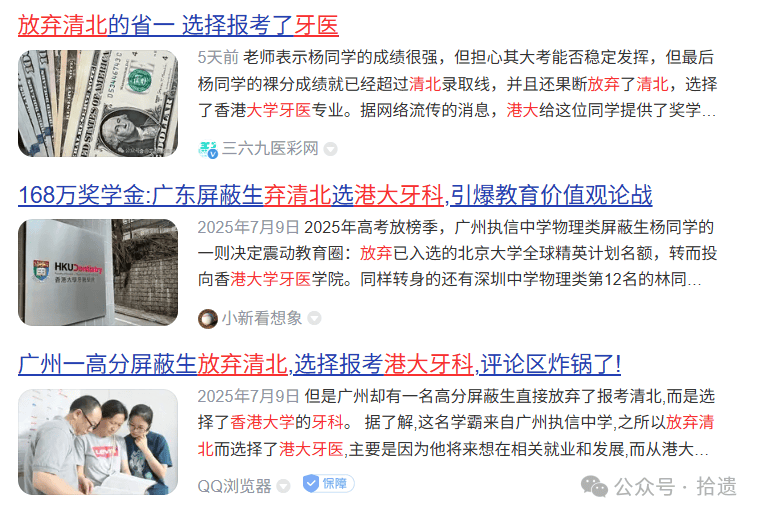
Task: Tap the family studying thumbnail
Action: 98,441
